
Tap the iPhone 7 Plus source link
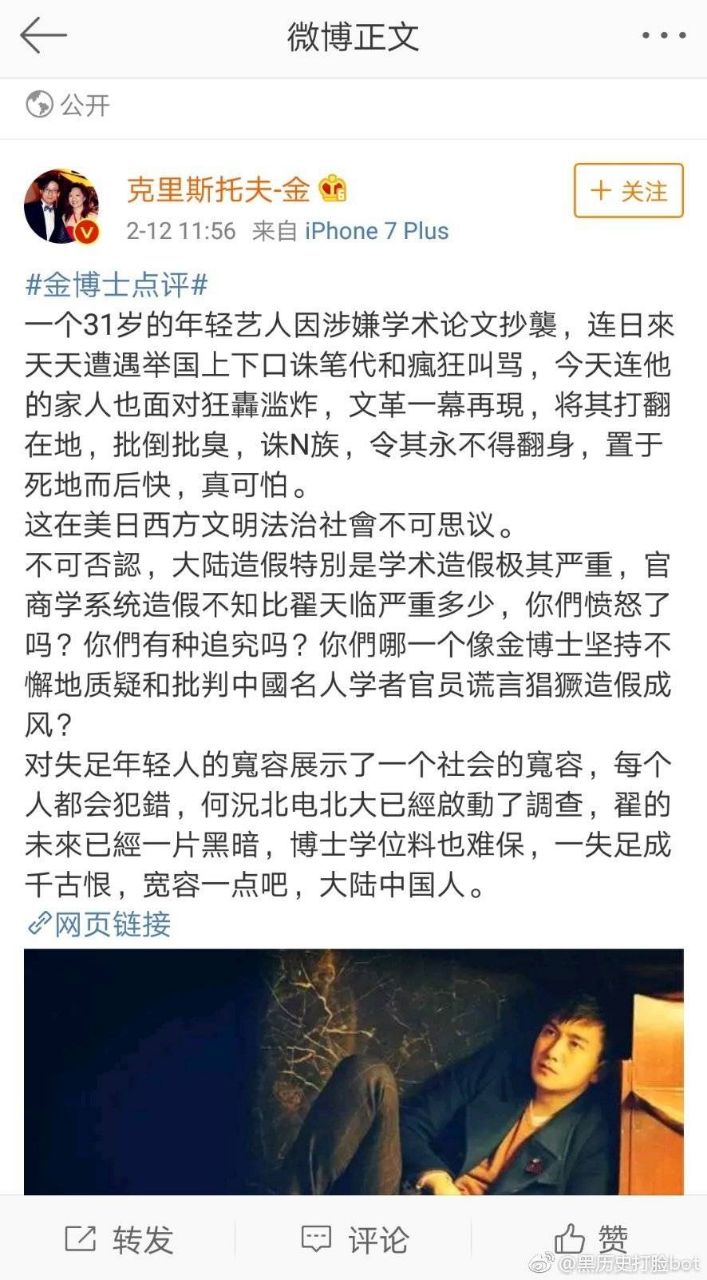click(x=376, y=231)
